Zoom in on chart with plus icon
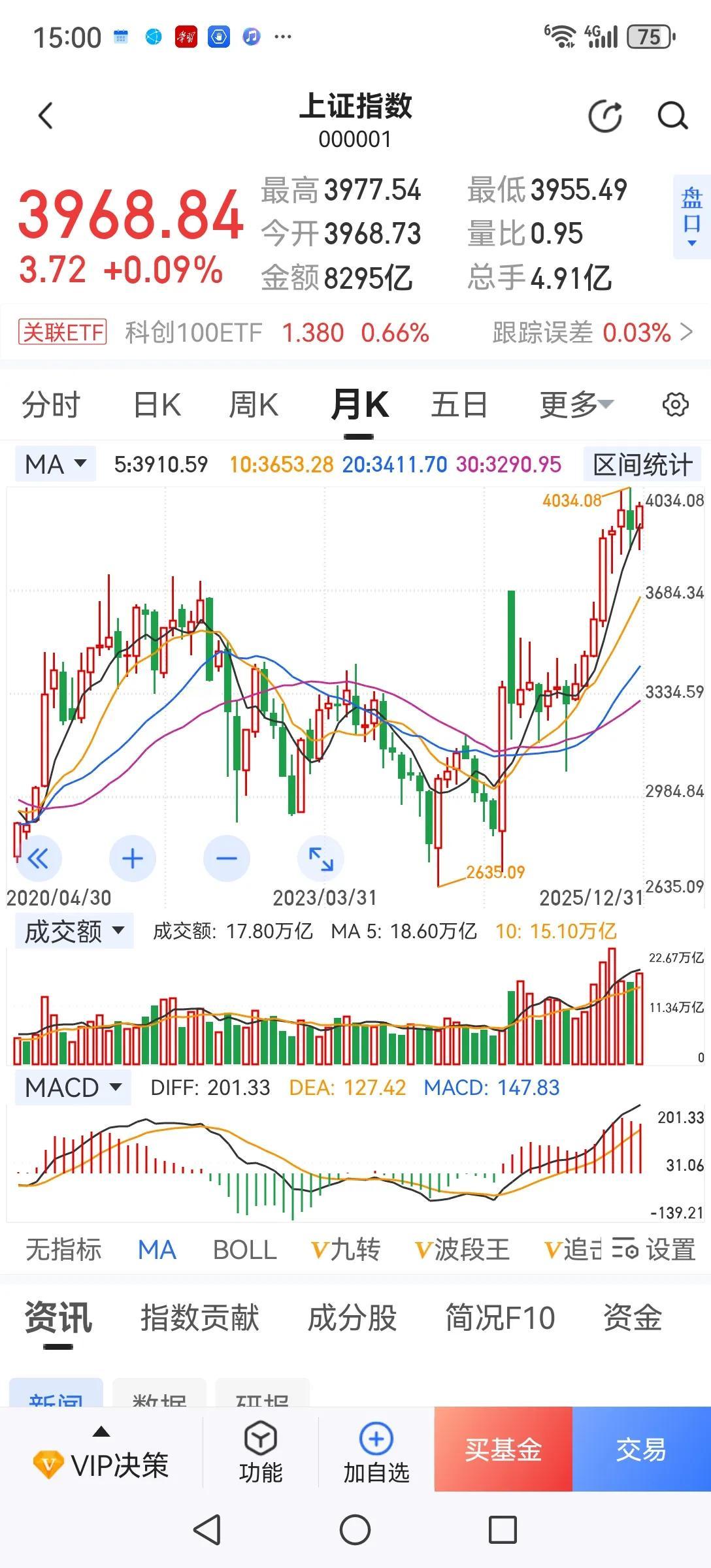The height and width of the screenshot is (1568, 711). pos(133,859)
